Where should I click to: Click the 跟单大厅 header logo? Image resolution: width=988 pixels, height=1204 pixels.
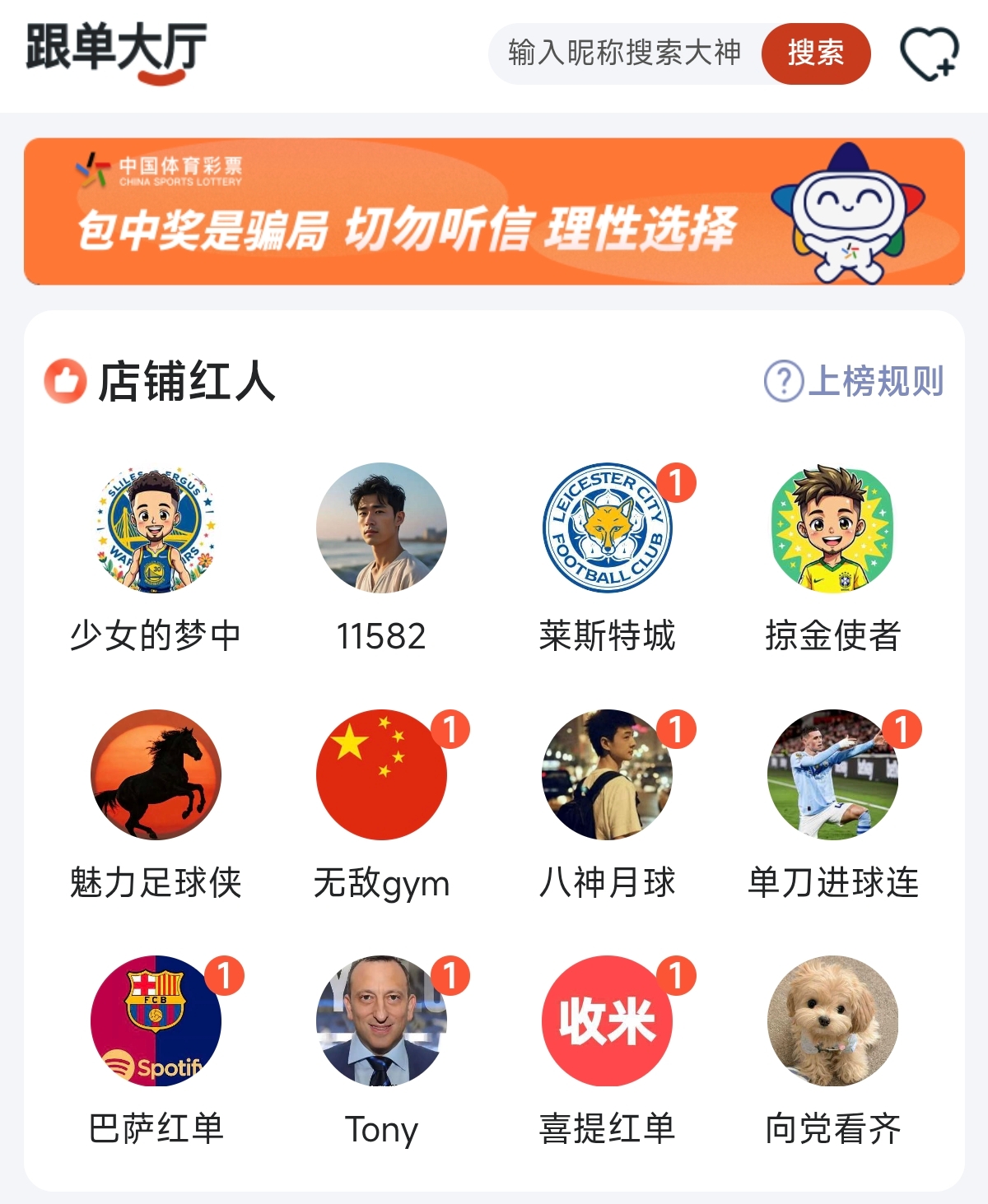115,51
